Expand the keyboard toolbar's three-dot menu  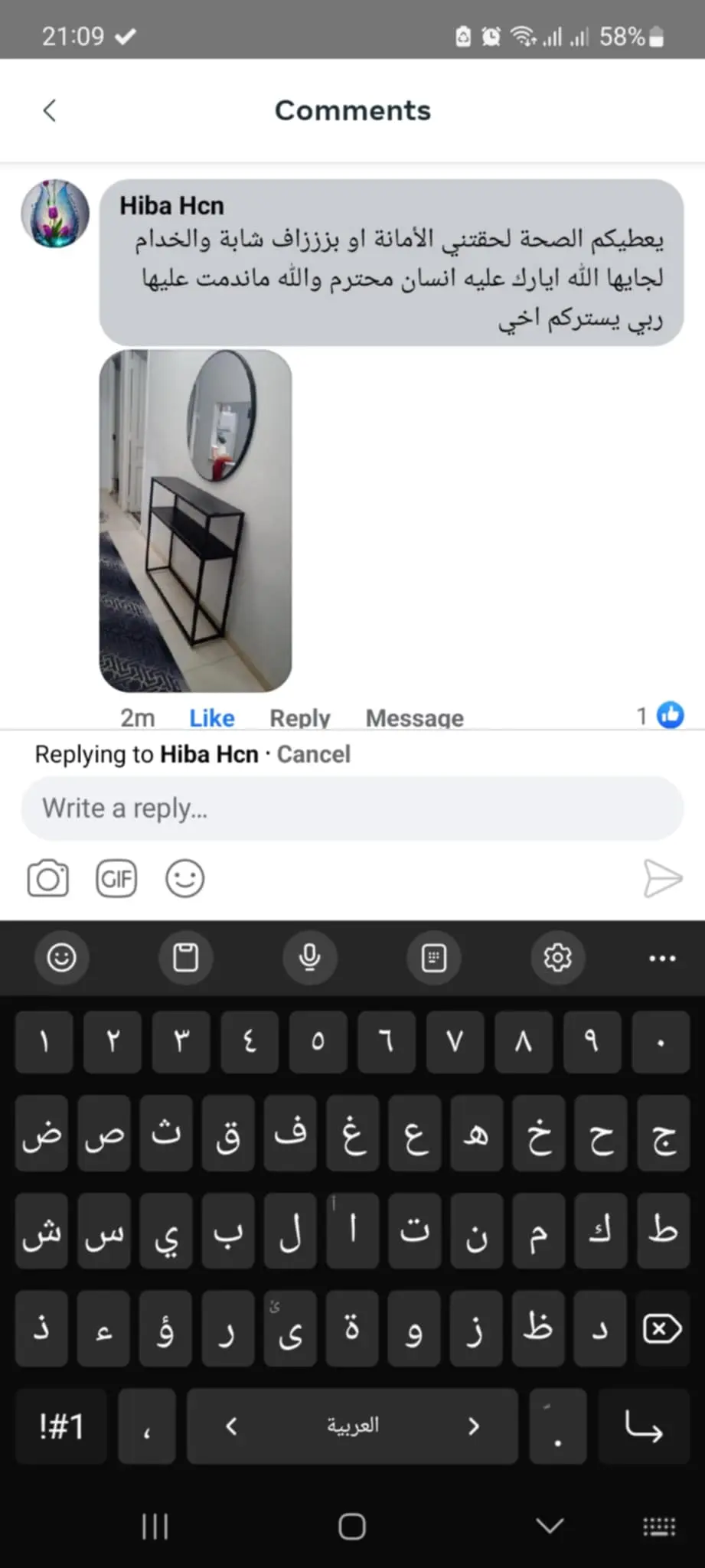tap(662, 957)
